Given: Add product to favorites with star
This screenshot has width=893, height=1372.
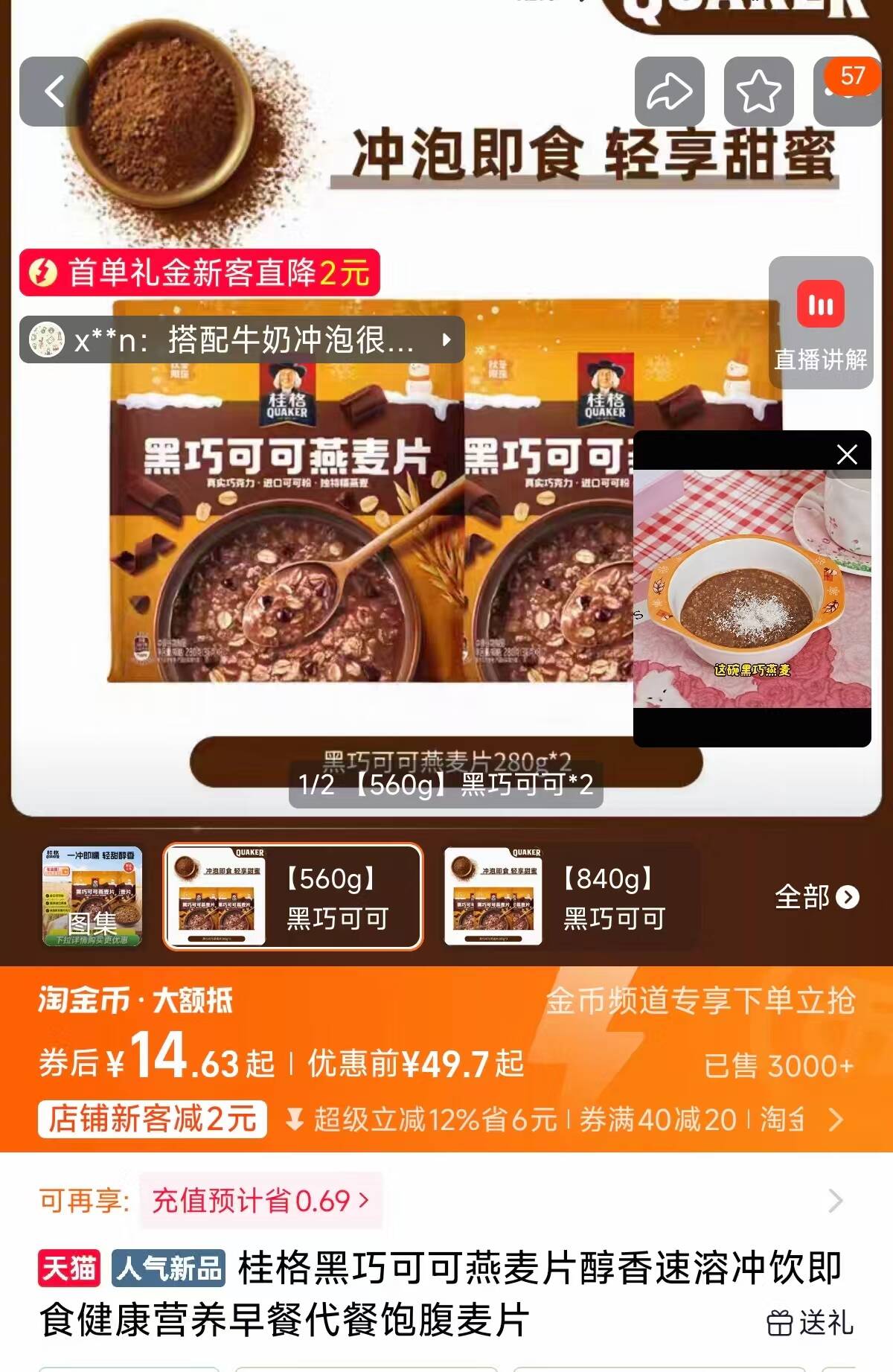Looking at the screenshot, I should 758,92.
